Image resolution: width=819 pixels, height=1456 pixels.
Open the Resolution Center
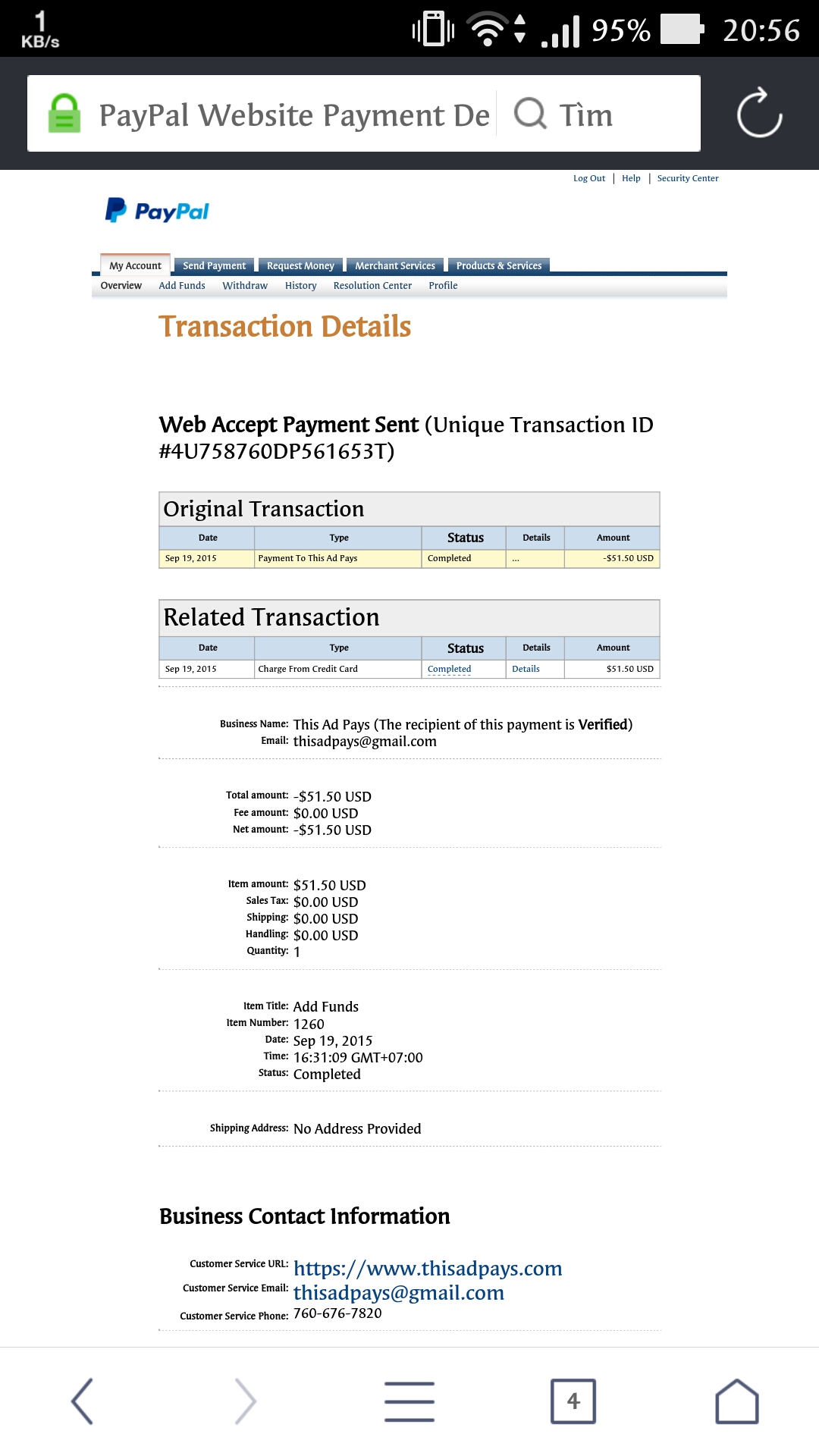(372, 286)
